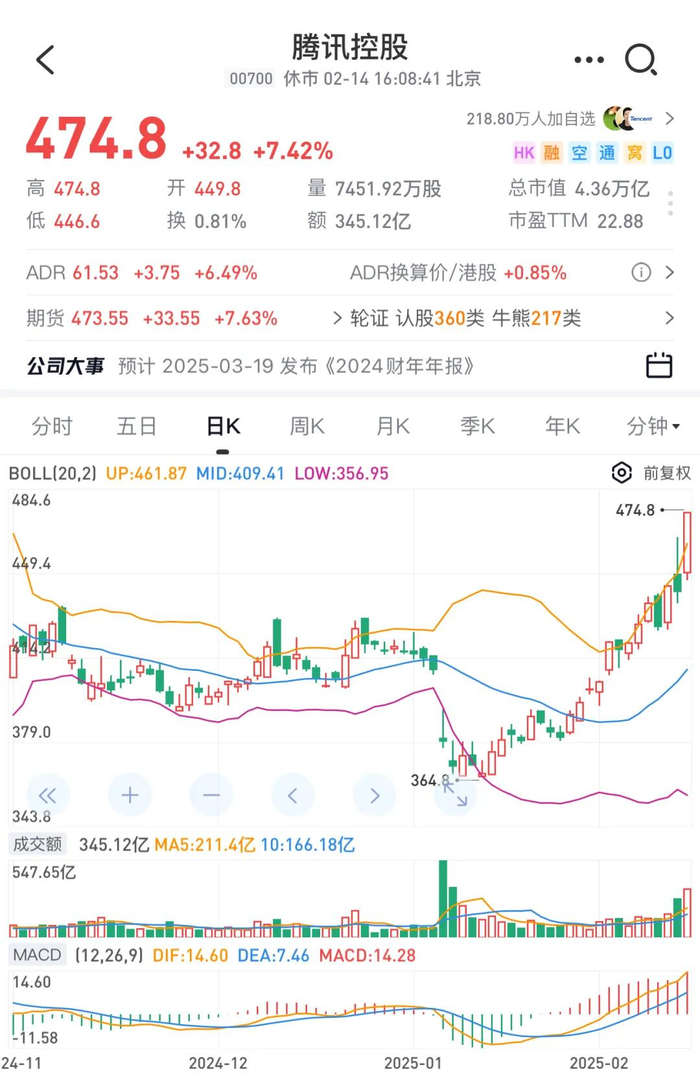View the 年K yearly chart
The height and width of the screenshot is (1078, 700).
[563, 427]
